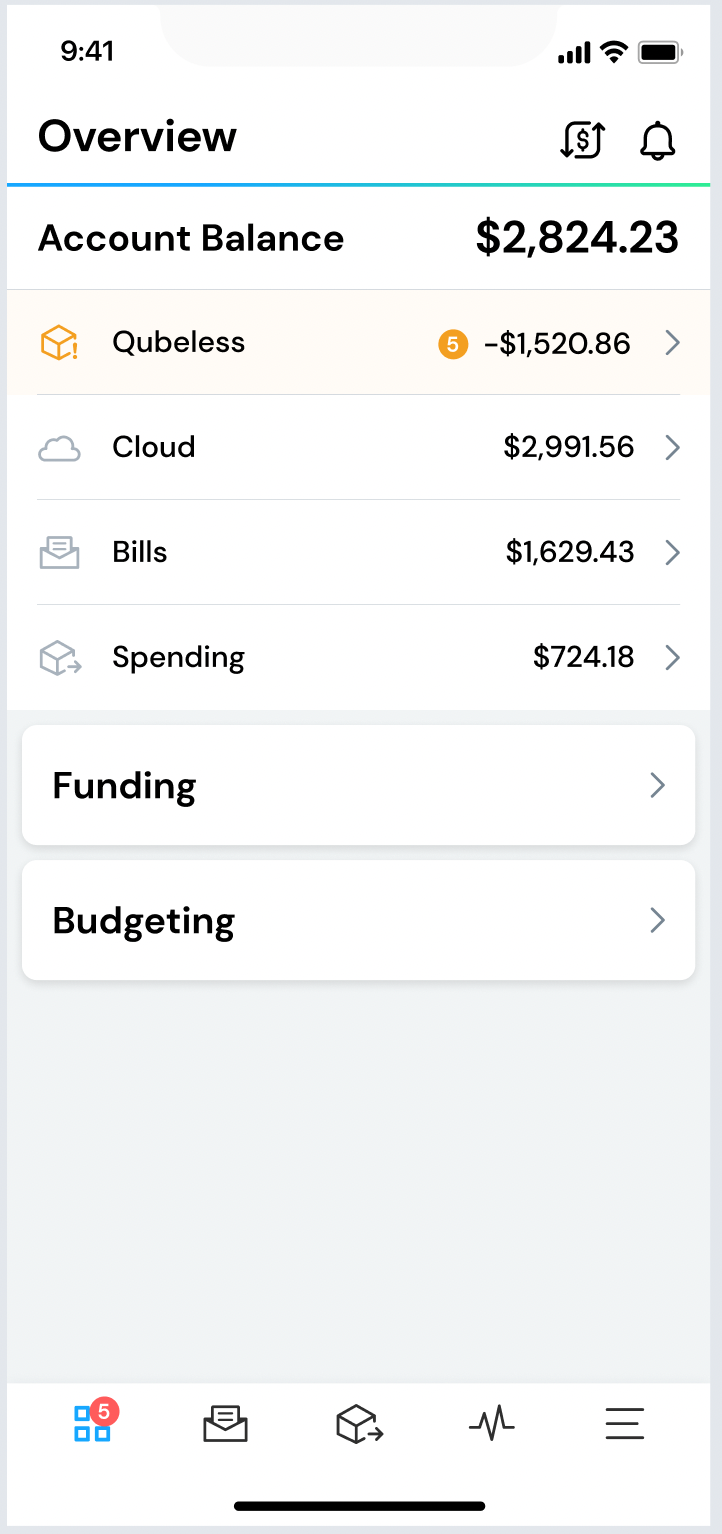722x1534 pixels.
Task: Go to the activity pulse tab
Action: 492,1423
